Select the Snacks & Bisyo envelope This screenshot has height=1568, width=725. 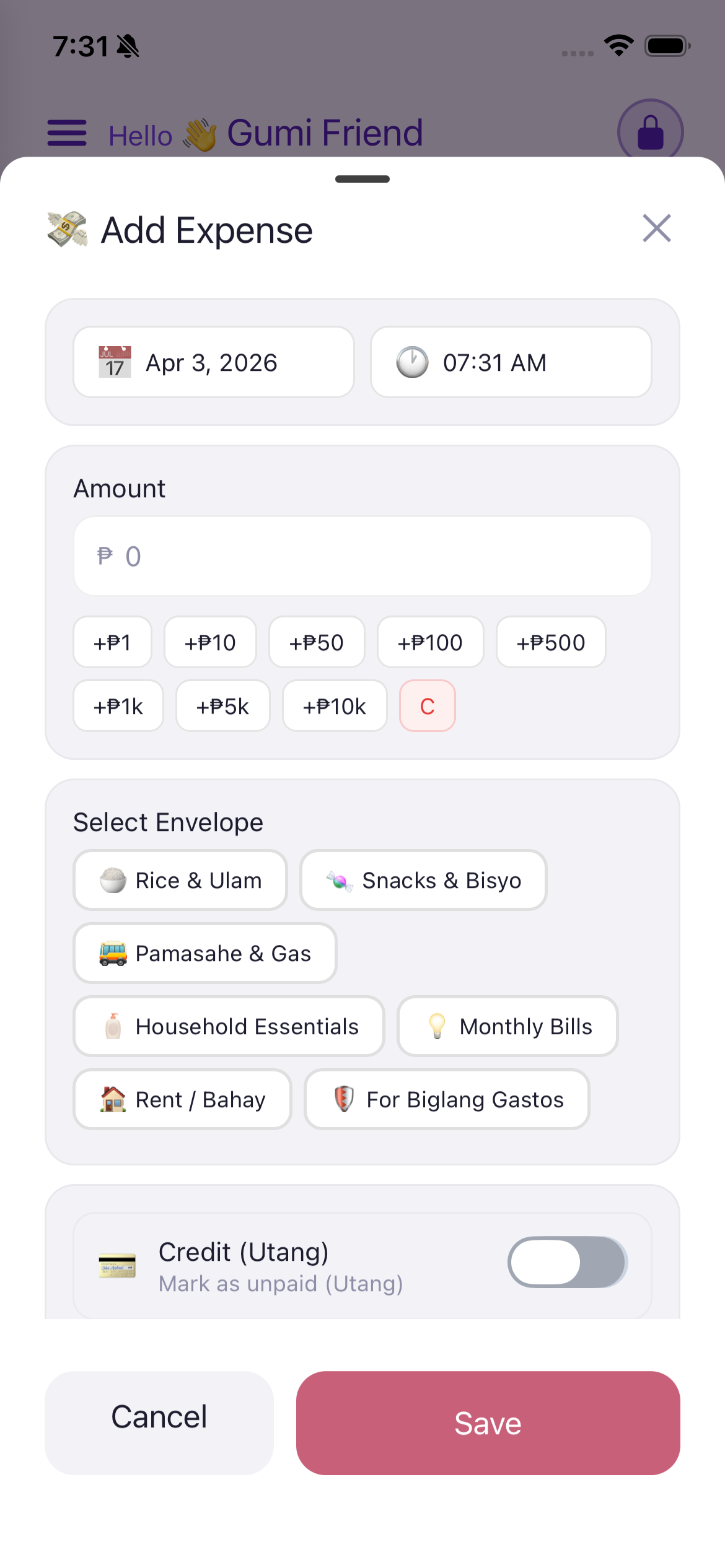coord(423,880)
